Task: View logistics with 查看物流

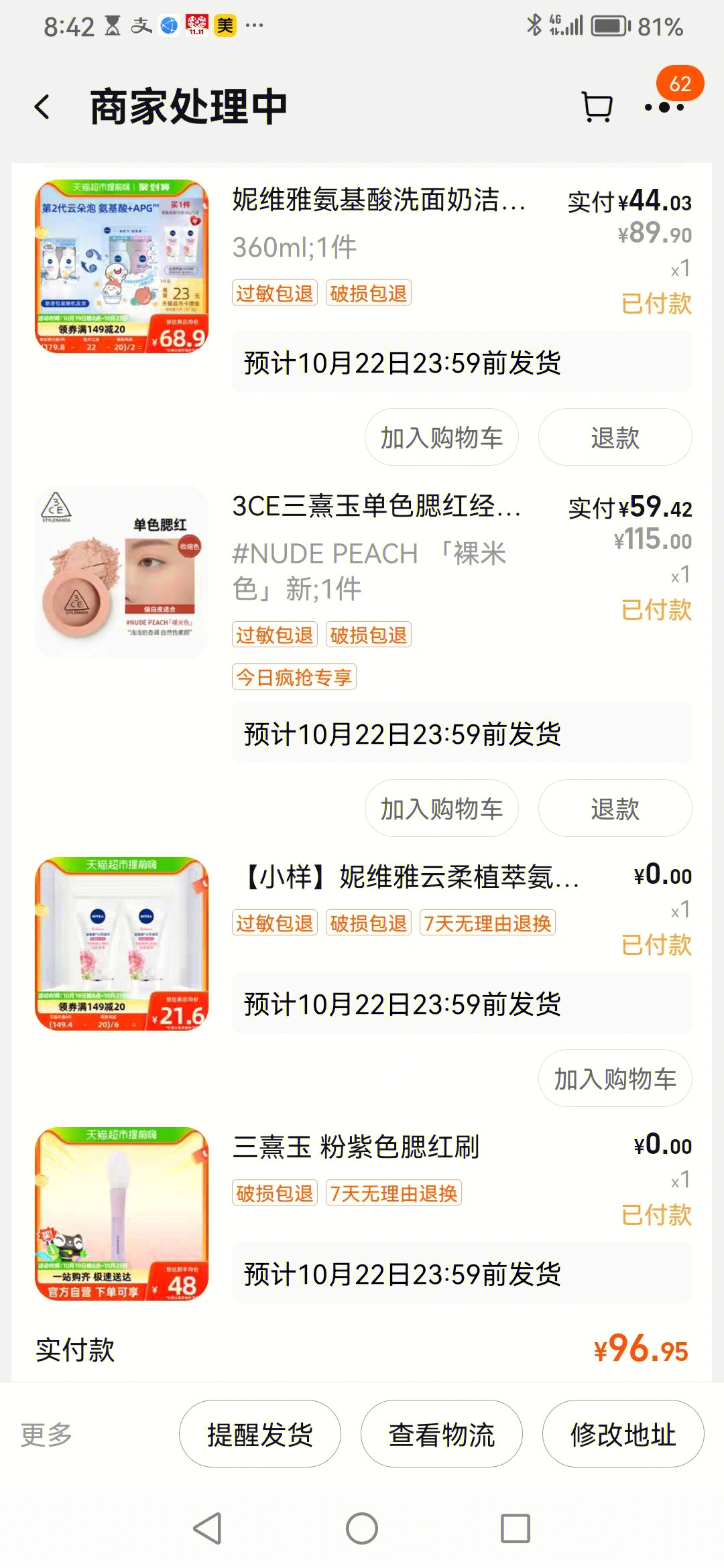Action: 441,1434
